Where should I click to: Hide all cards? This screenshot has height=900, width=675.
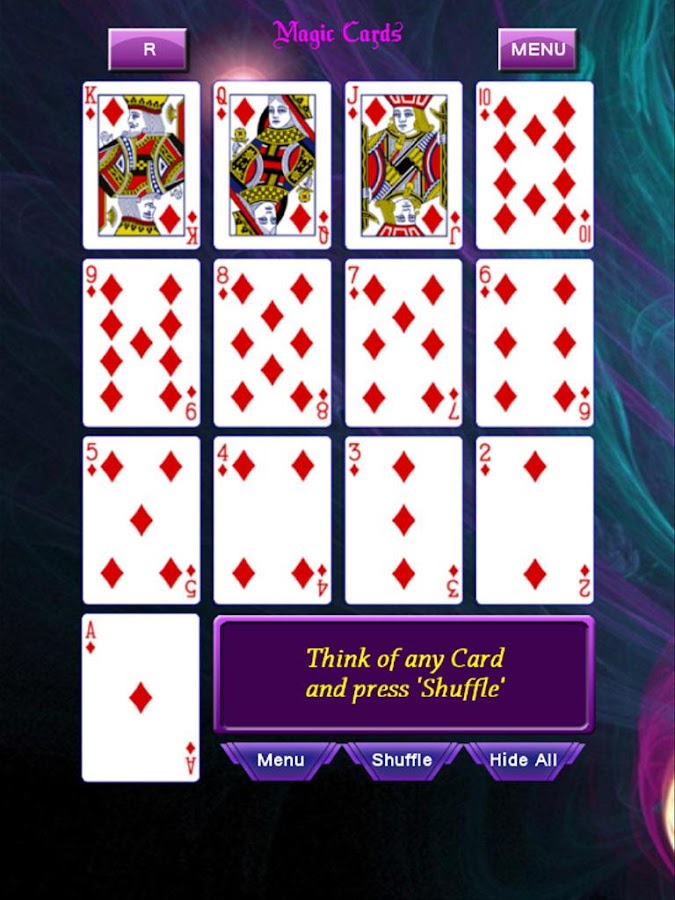pyautogui.click(x=523, y=760)
